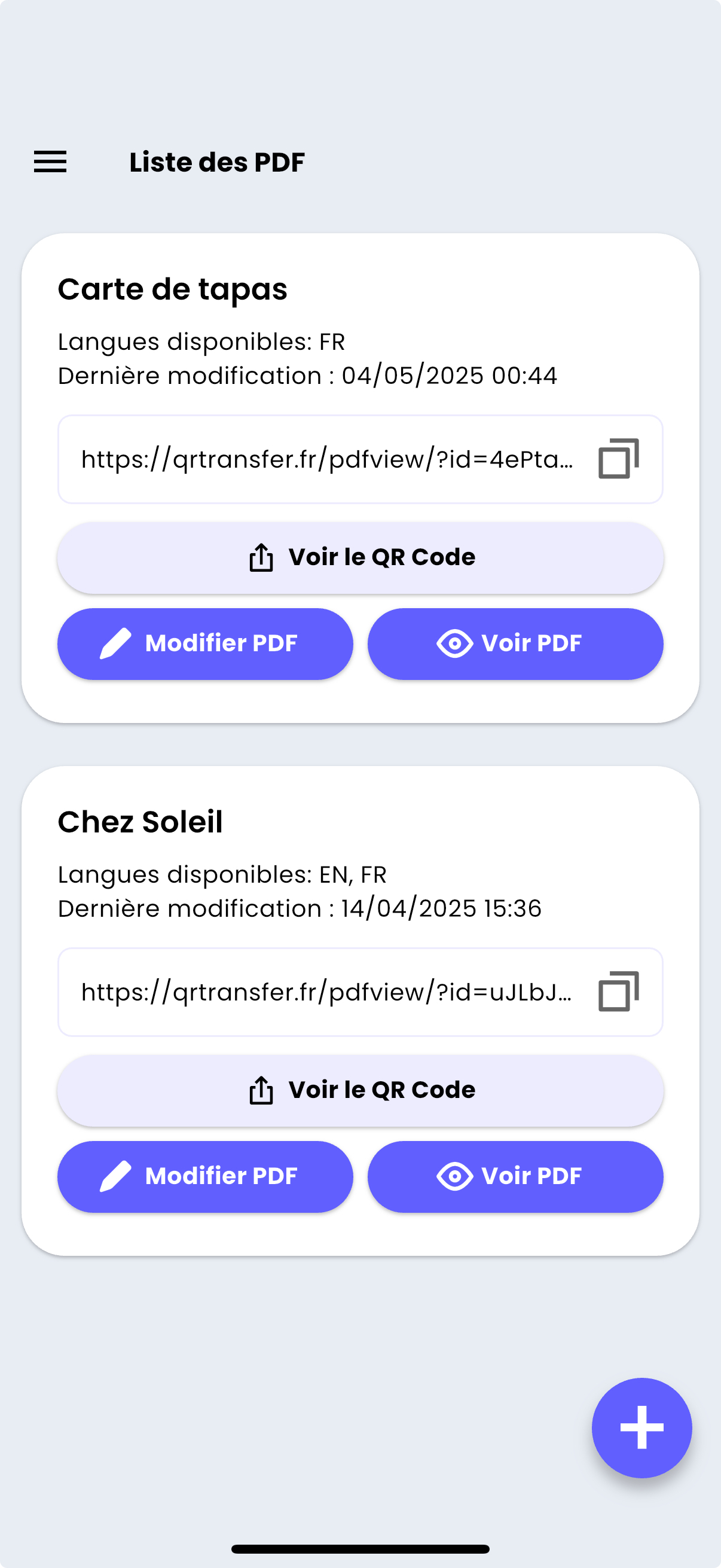This screenshot has width=721, height=1568.
Task: Tap Voir PDF for Chez Soleil
Action: 515,1177
